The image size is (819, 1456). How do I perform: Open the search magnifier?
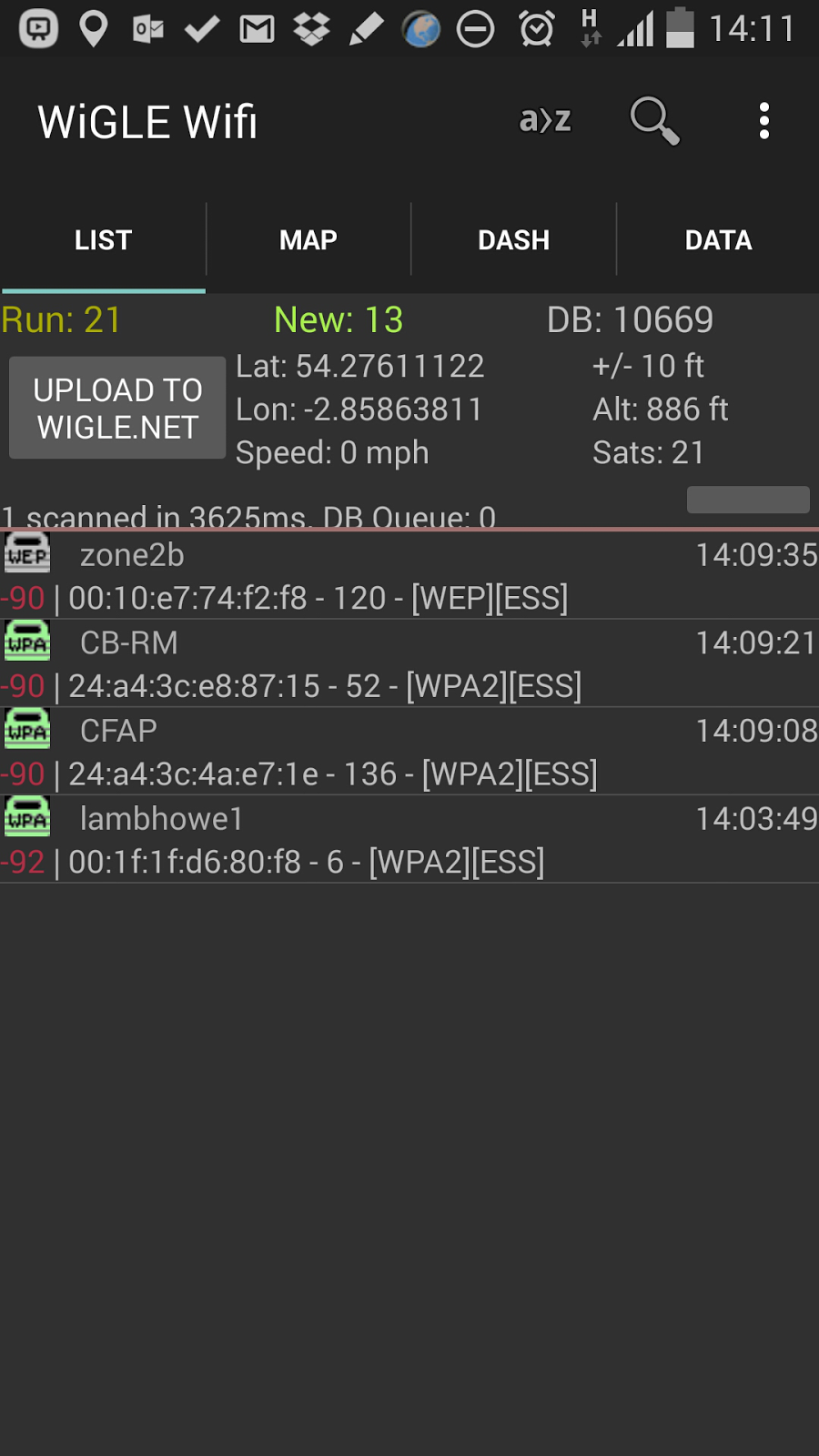tap(654, 120)
